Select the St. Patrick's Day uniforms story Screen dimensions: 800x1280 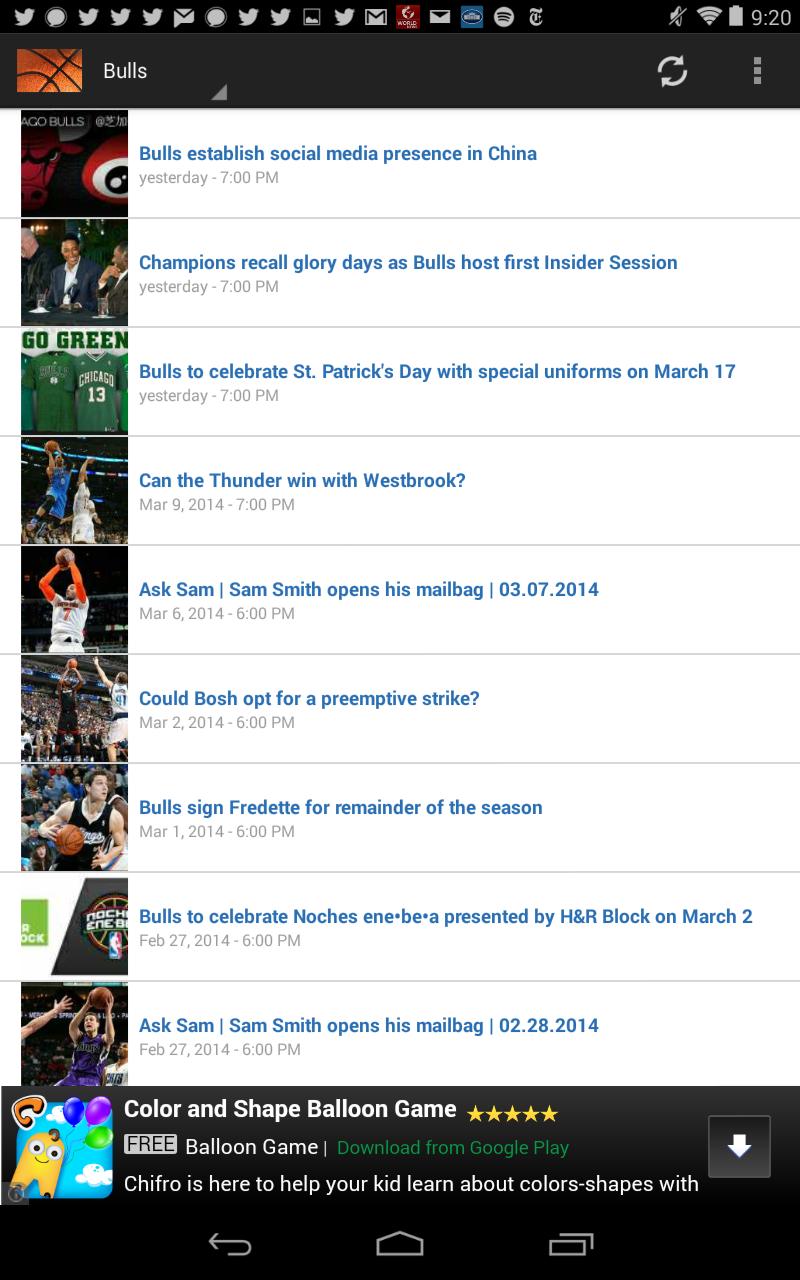439,371
